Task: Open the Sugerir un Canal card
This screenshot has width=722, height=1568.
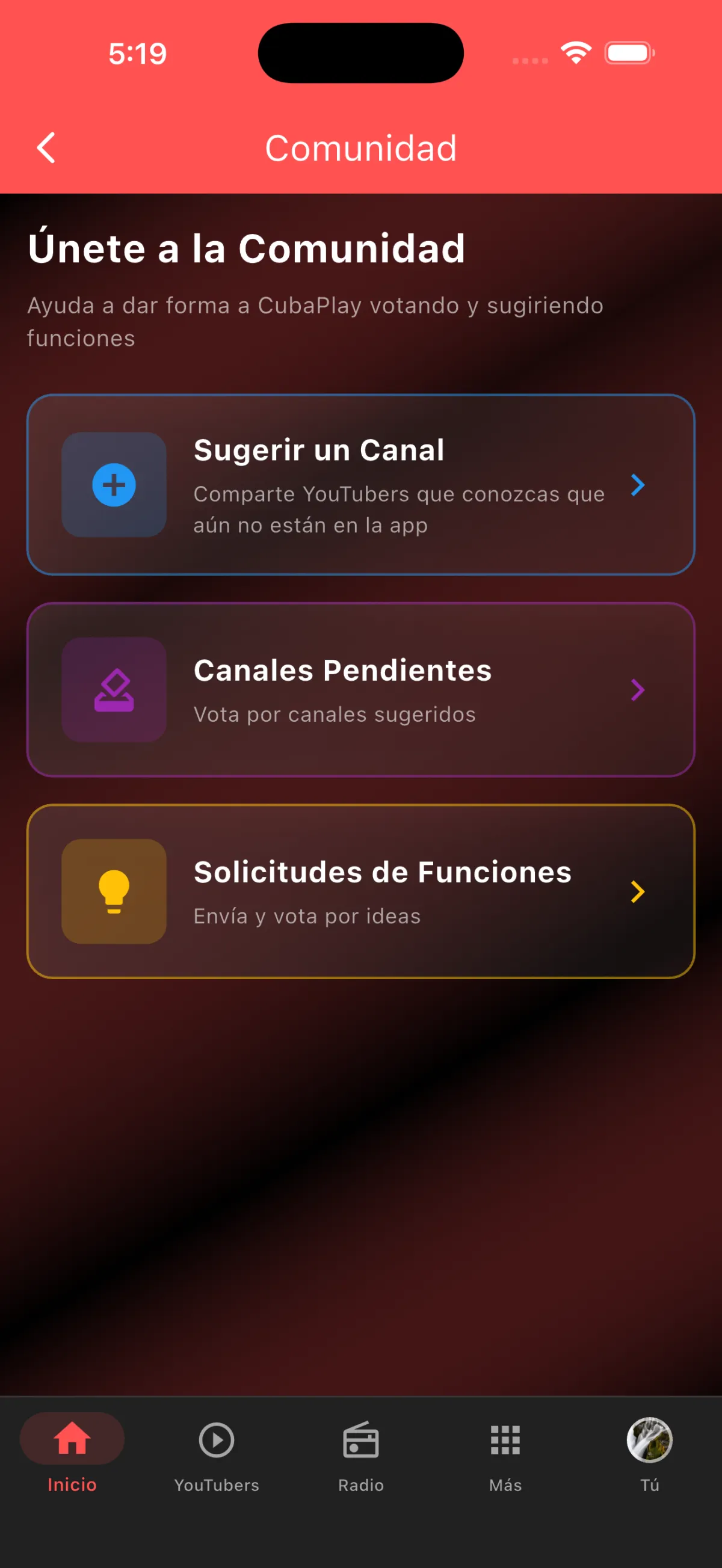Action: [x=360, y=485]
